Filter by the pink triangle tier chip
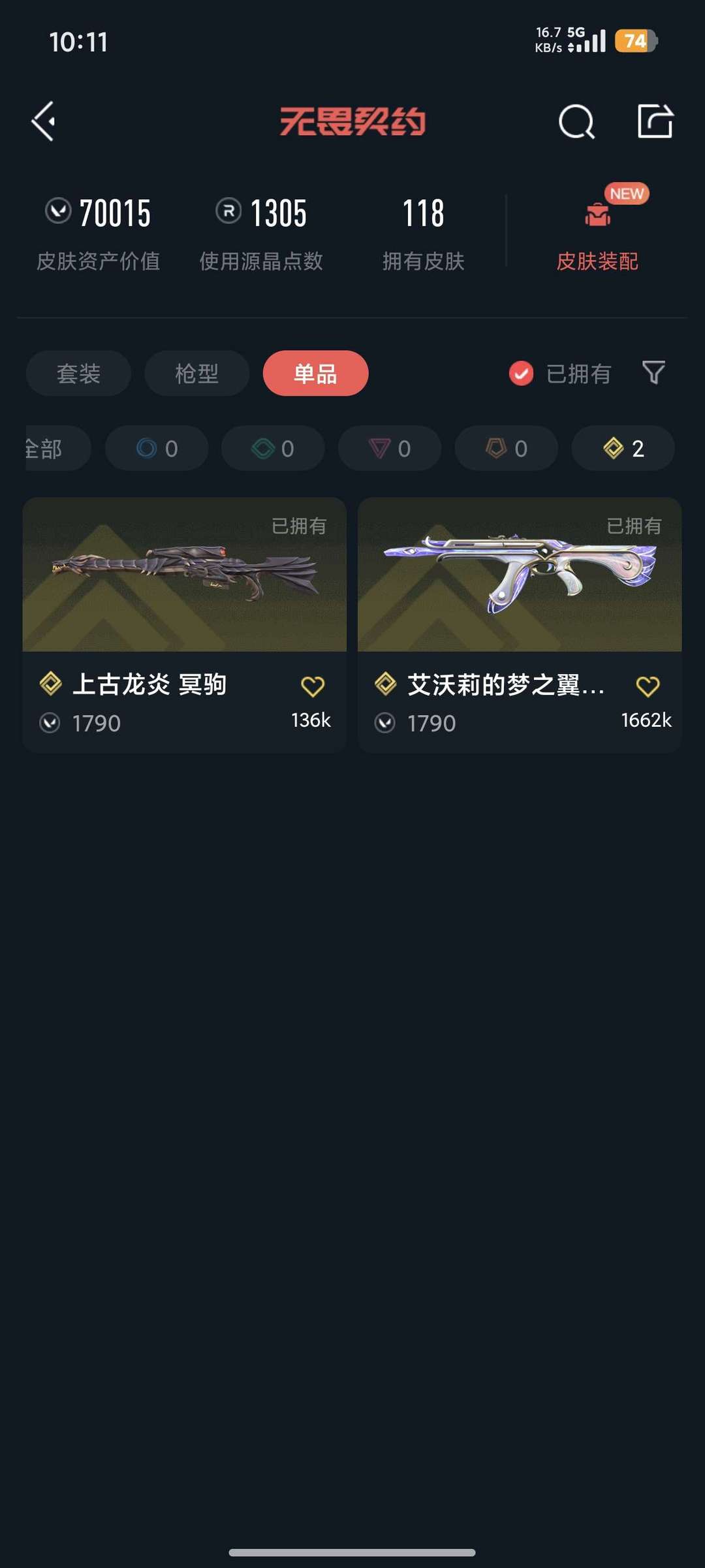 tap(390, 449)
